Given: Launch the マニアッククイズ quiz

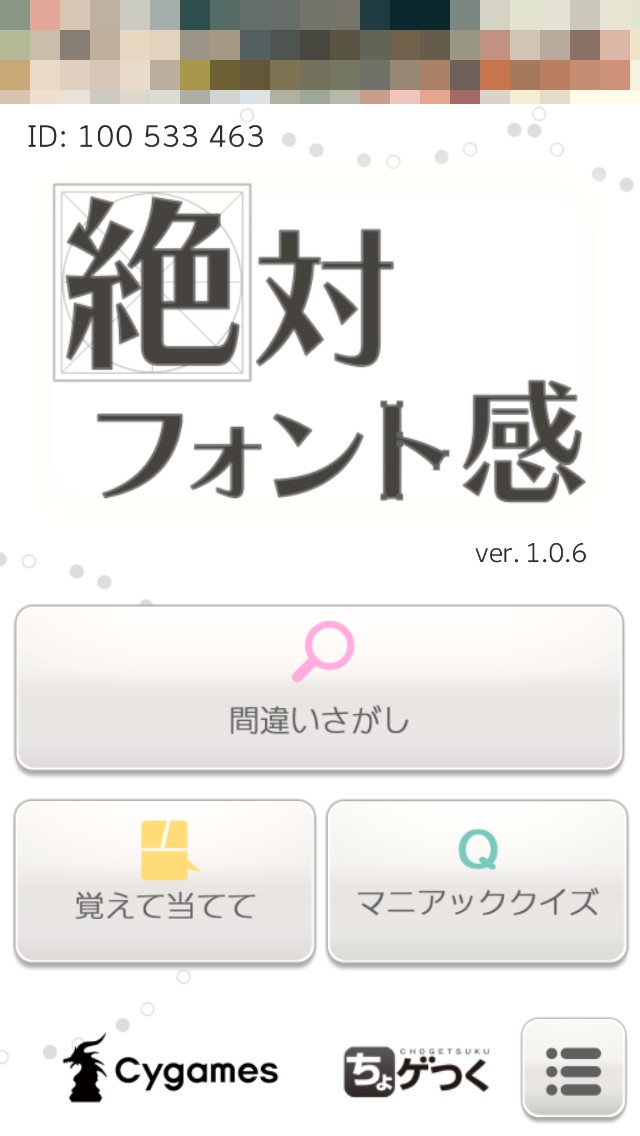Looking at the screenshot, I should tap(477, 880).
